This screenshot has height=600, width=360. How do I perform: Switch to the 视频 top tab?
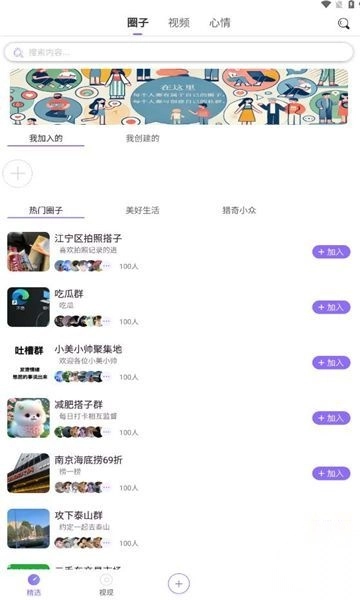point(179,23)
